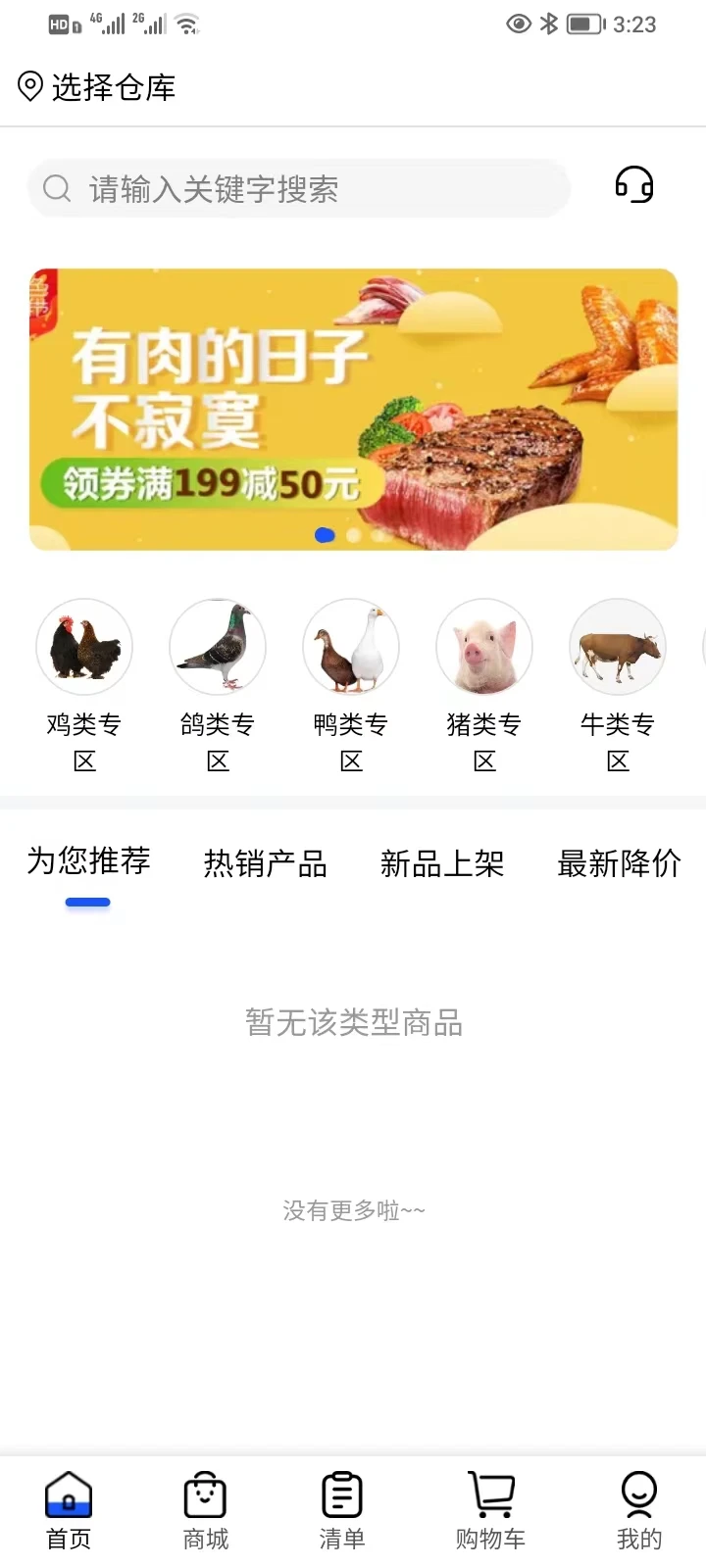Screen dimensions: 706x1568
Task: Switch to the 新品上架 tab
Action: [443, 863]
